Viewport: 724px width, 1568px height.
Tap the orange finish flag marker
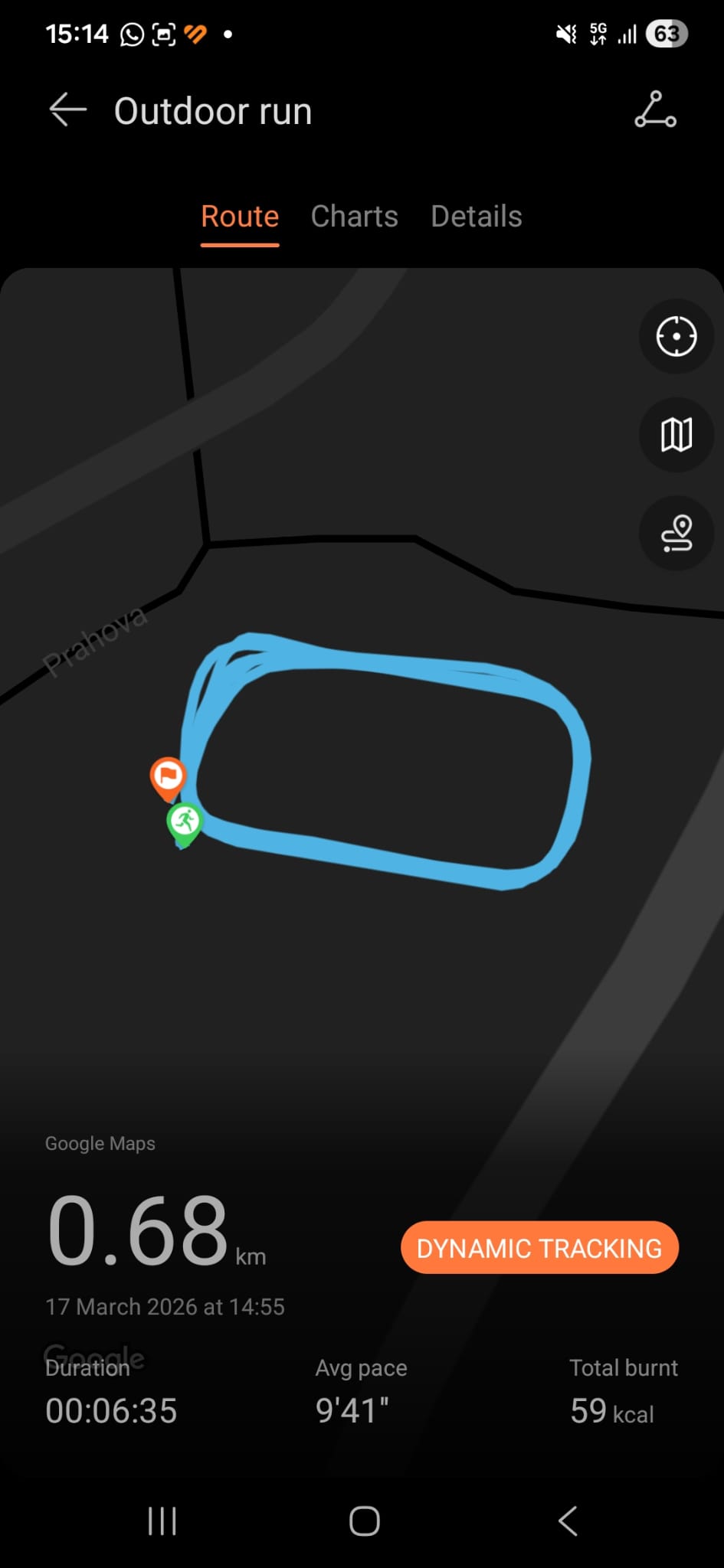pyautogui.click(x=168, y=776)
